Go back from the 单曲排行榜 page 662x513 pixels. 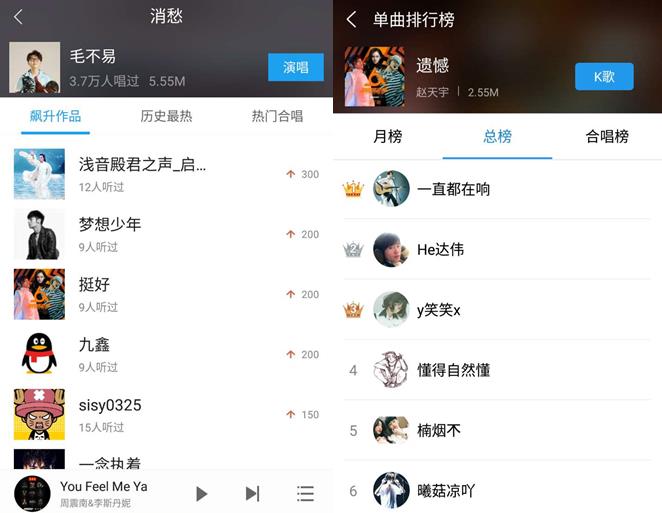351,20
